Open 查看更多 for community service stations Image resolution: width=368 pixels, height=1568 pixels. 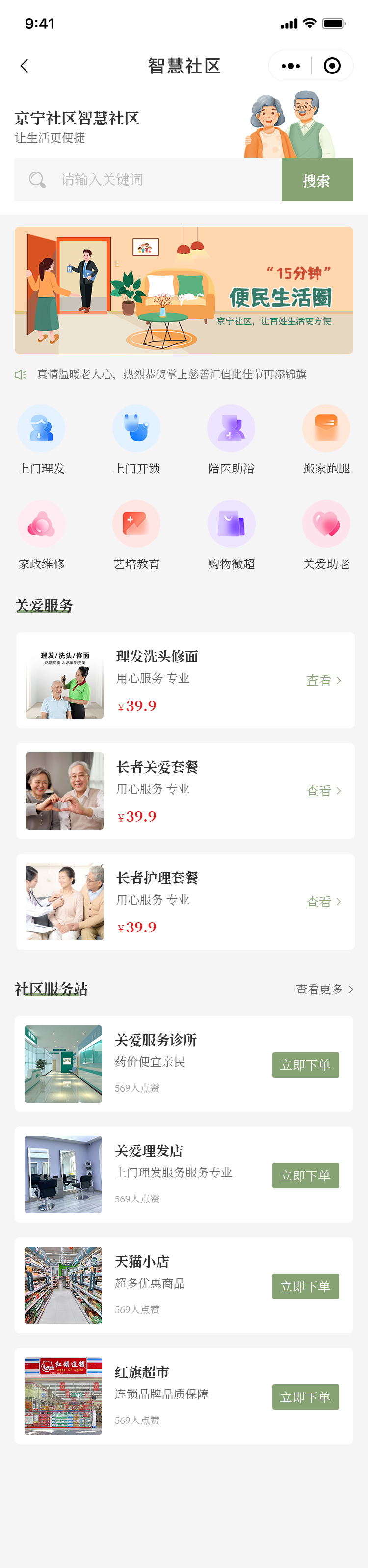(x=324, y=989)
